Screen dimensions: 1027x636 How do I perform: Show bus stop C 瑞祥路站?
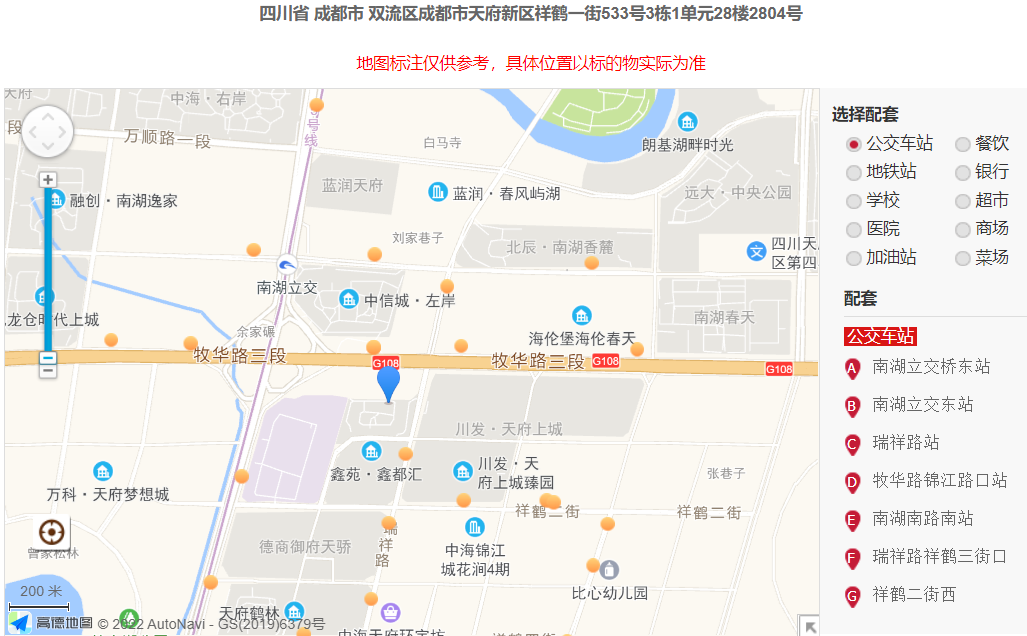point(905,443)
